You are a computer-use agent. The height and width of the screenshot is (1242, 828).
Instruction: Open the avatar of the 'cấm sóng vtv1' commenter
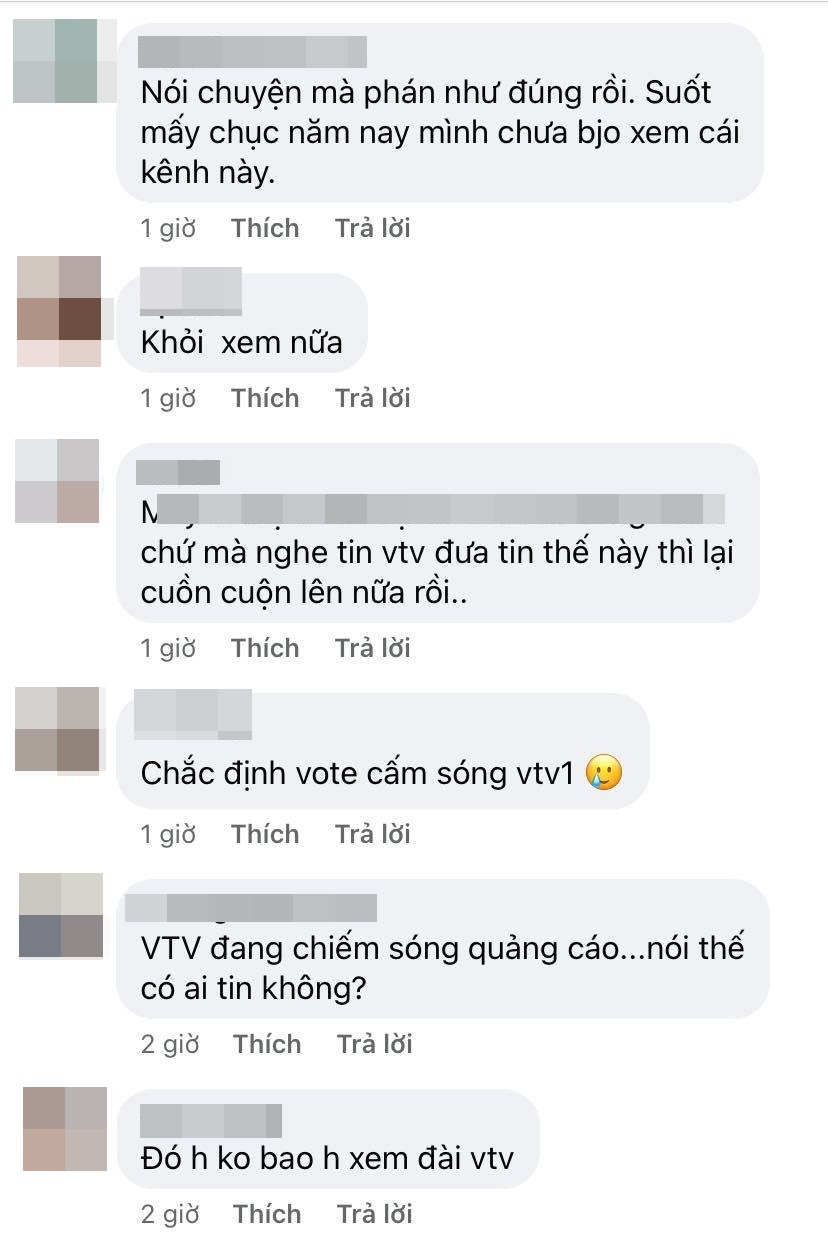tap(58, 729)
